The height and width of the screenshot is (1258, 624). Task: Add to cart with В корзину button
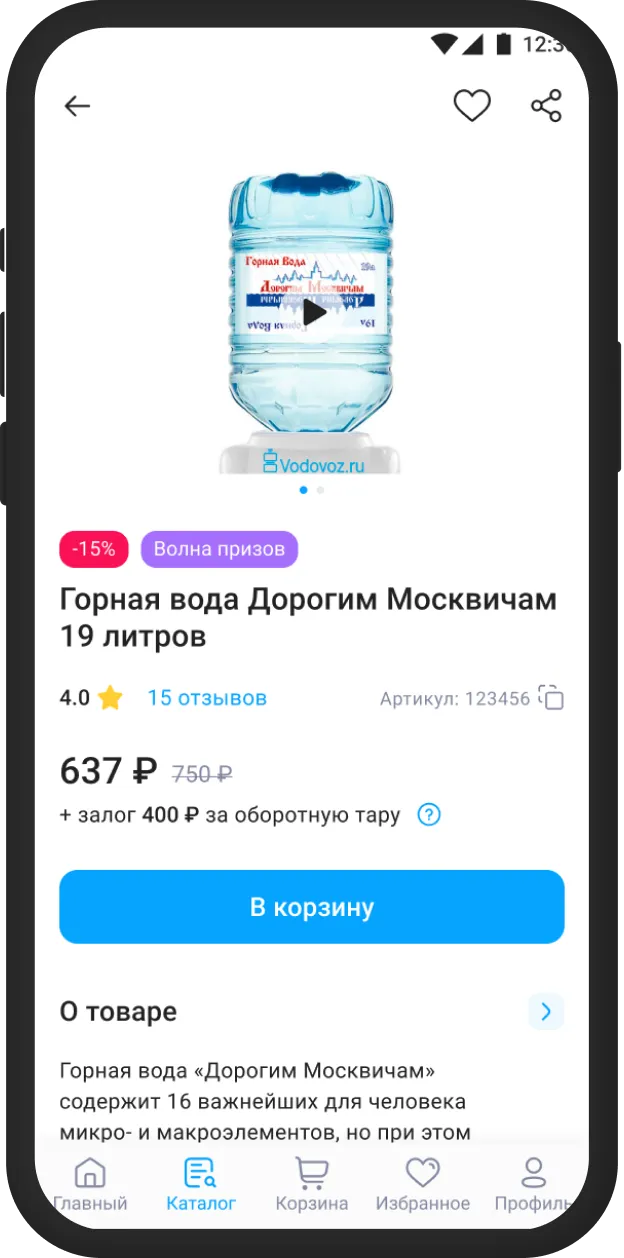point(312,907)
